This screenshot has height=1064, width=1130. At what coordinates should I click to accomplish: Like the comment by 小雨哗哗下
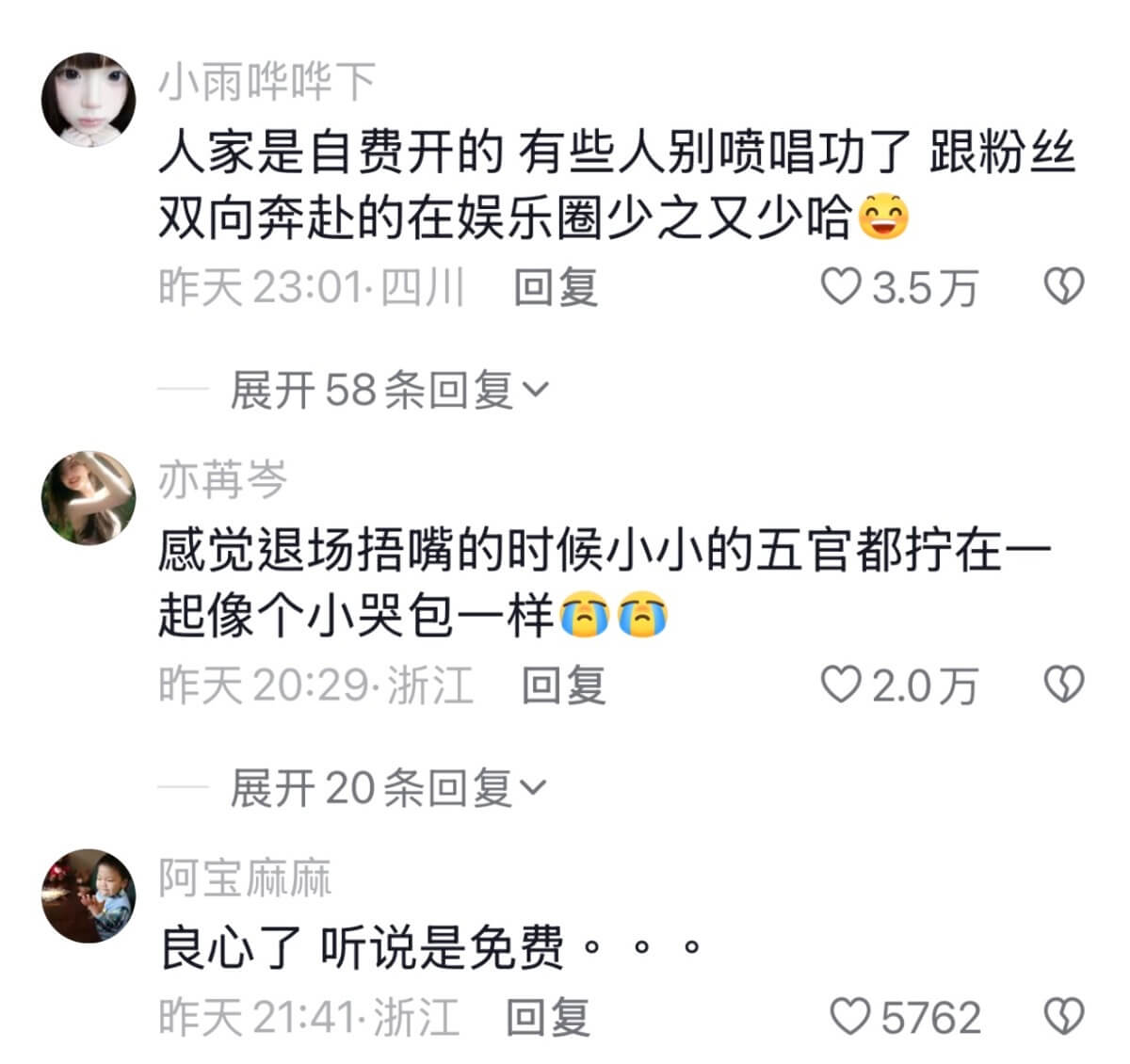842,287
